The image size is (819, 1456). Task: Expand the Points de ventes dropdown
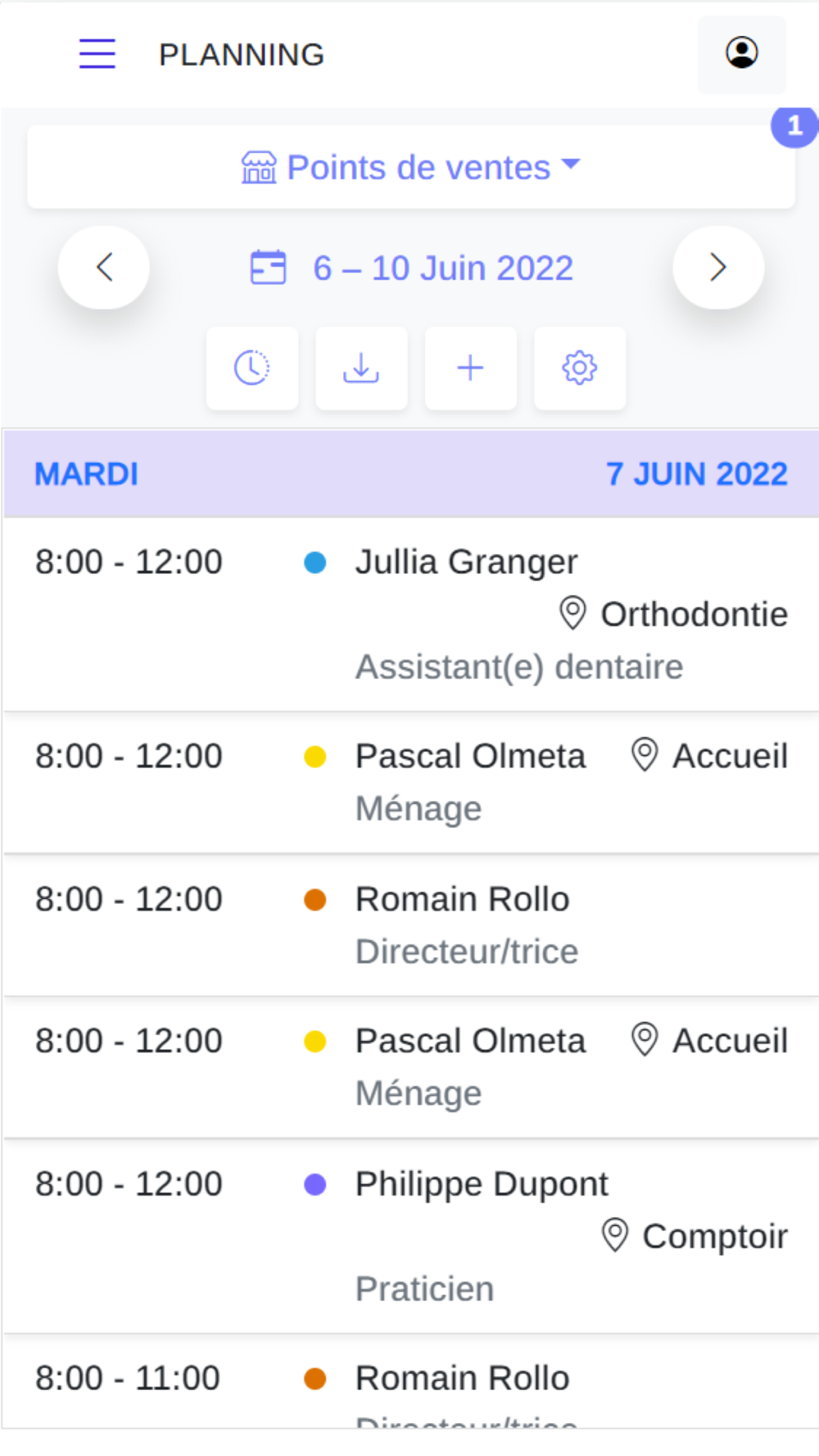[x=411, y=167]
